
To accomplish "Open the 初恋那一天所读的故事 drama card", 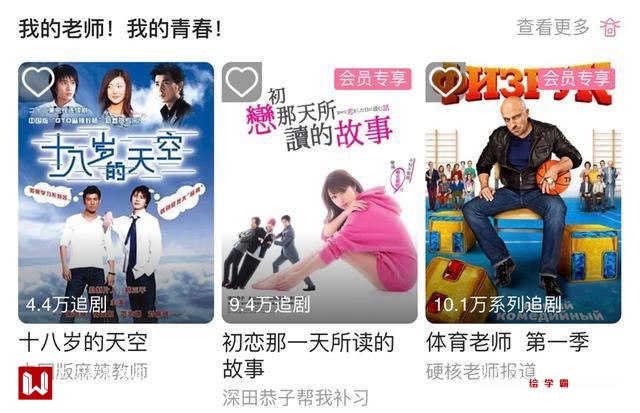I will pos(319,200).
